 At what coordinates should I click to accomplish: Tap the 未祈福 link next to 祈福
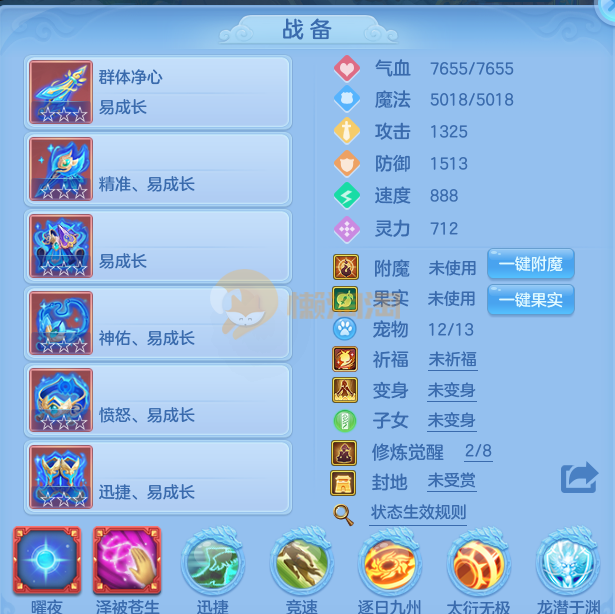pyautogui.click(x=452, y=360)
